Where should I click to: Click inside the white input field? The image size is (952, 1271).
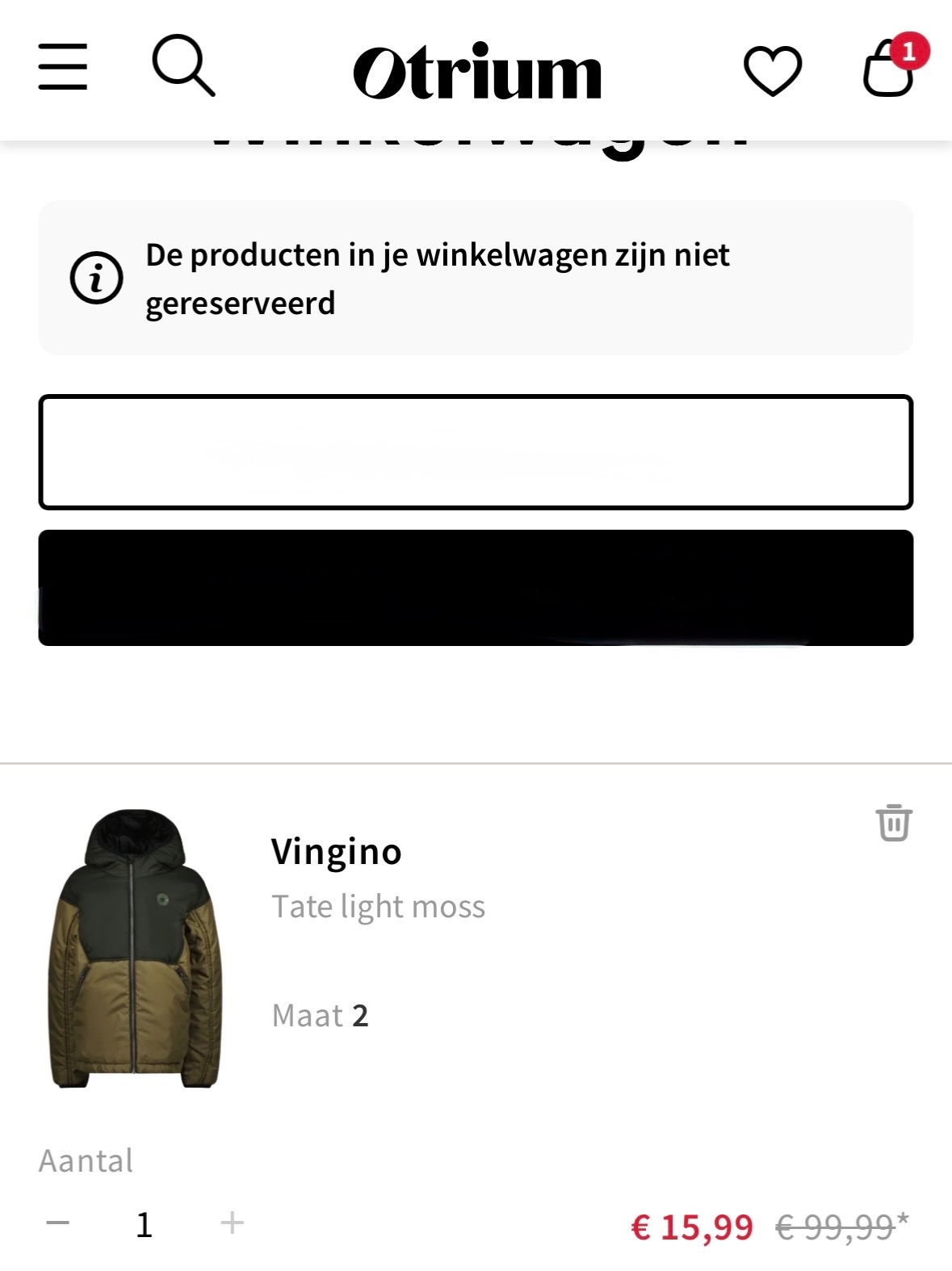click(476, 451)
